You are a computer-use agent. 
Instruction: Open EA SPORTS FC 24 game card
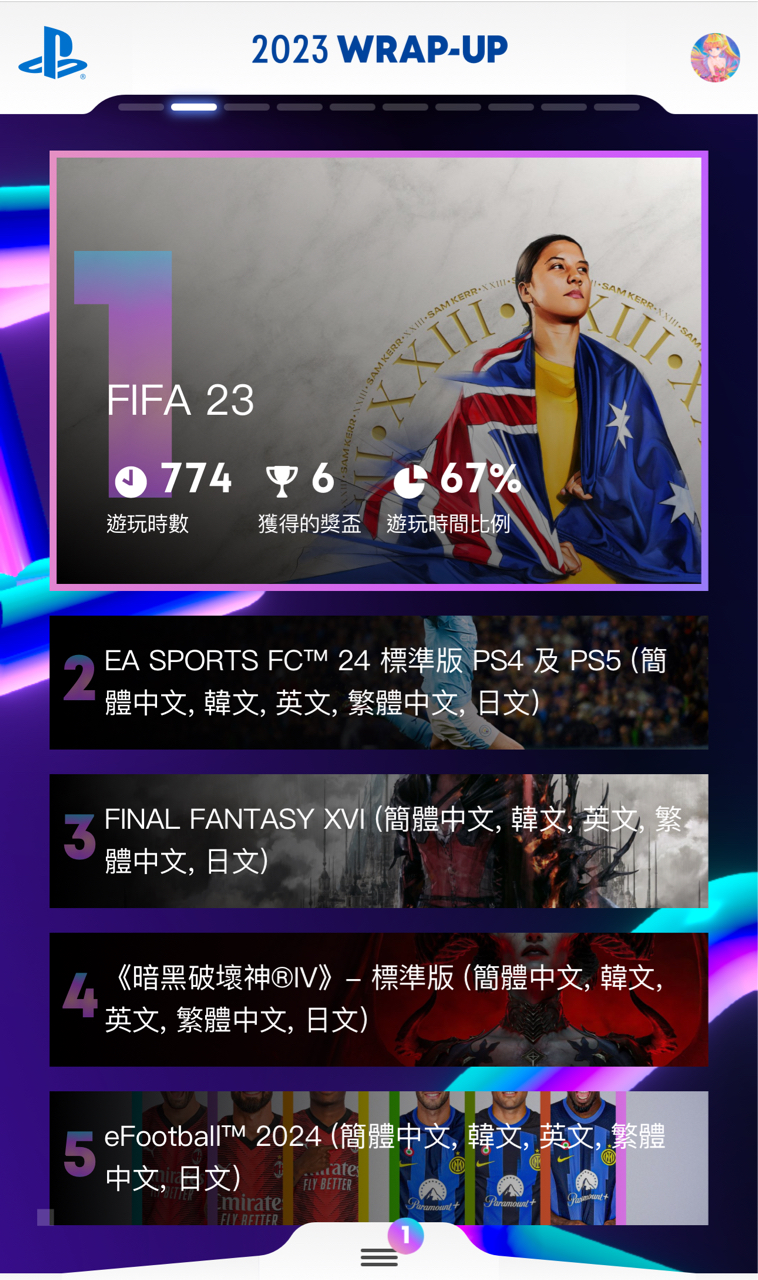point(379,682)
